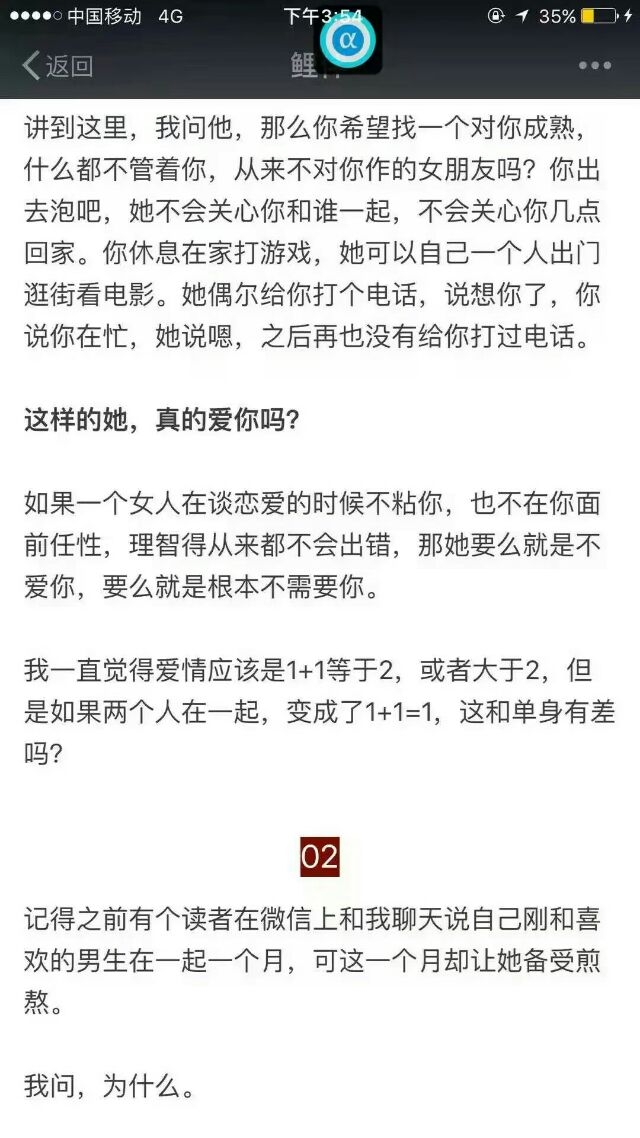The image size is (640, 1138).
Task: Tap the floating blue alpha icon
Action: (x=349, y=38)
